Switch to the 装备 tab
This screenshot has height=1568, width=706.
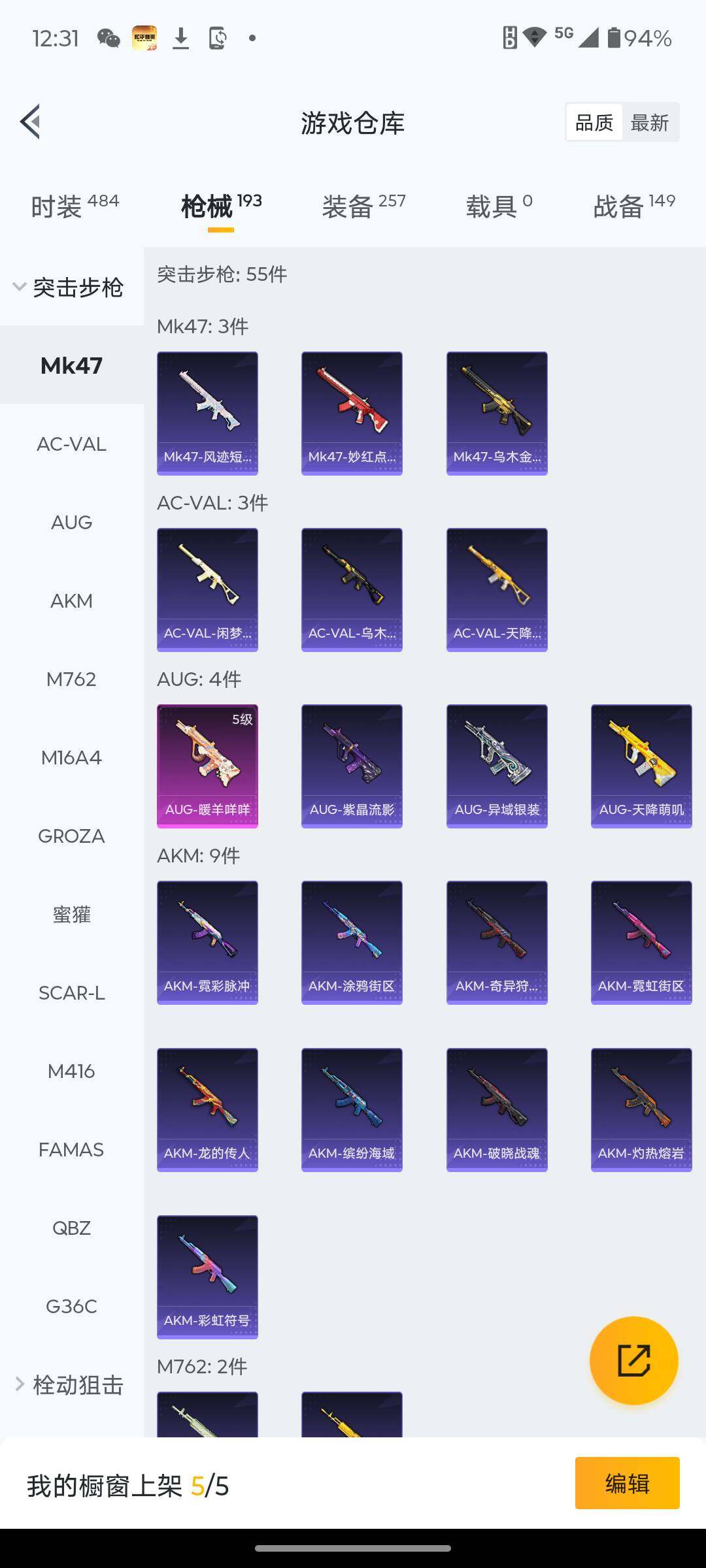coord(363,206)
